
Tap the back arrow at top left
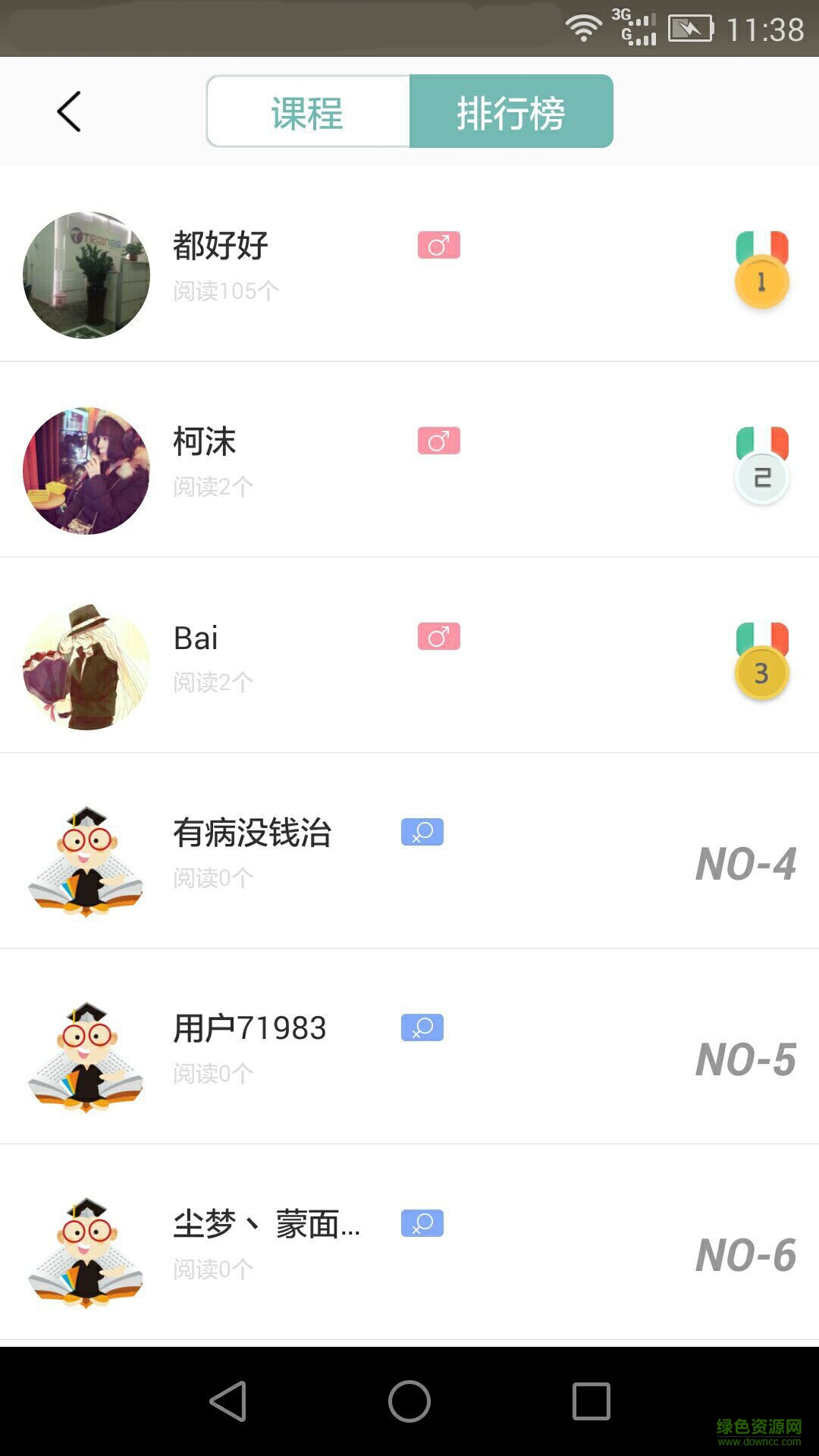[68, 110]
